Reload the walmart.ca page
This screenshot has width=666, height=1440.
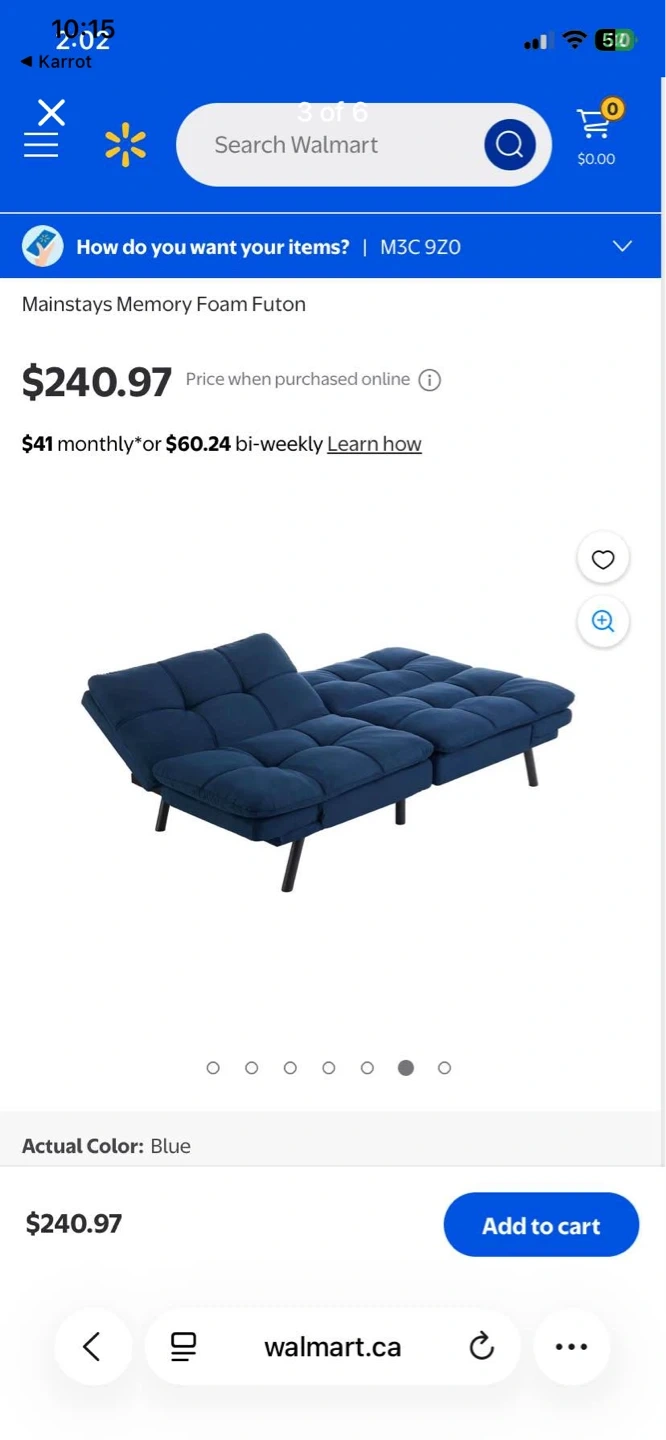(x=481, y=1347)
